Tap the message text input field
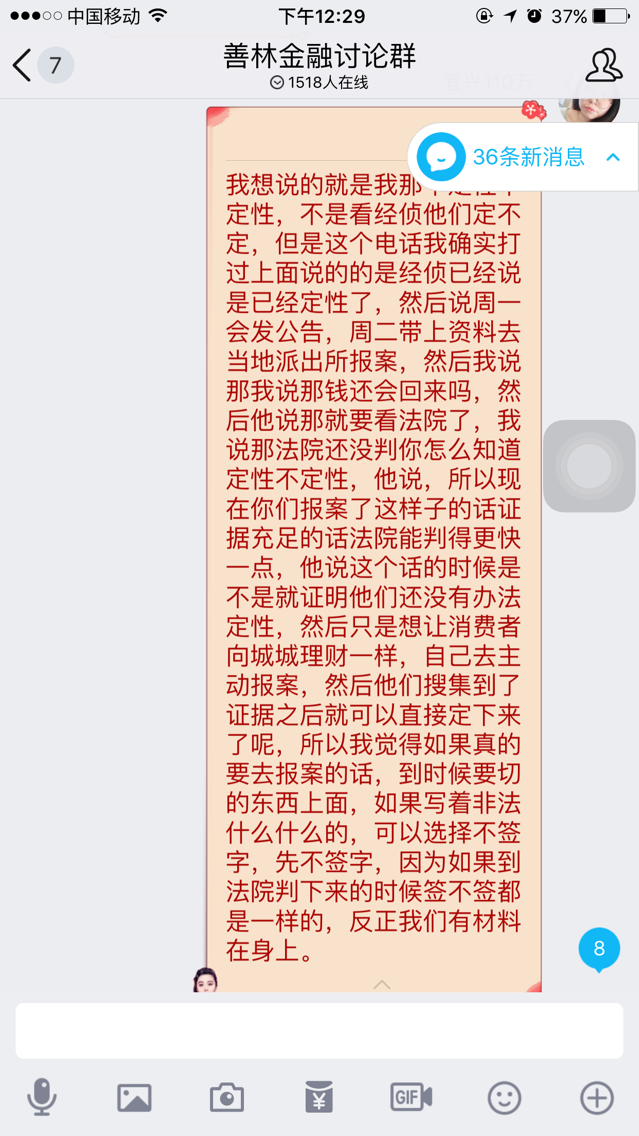This screenshot has height=1136, width=639. point(319,1030)
